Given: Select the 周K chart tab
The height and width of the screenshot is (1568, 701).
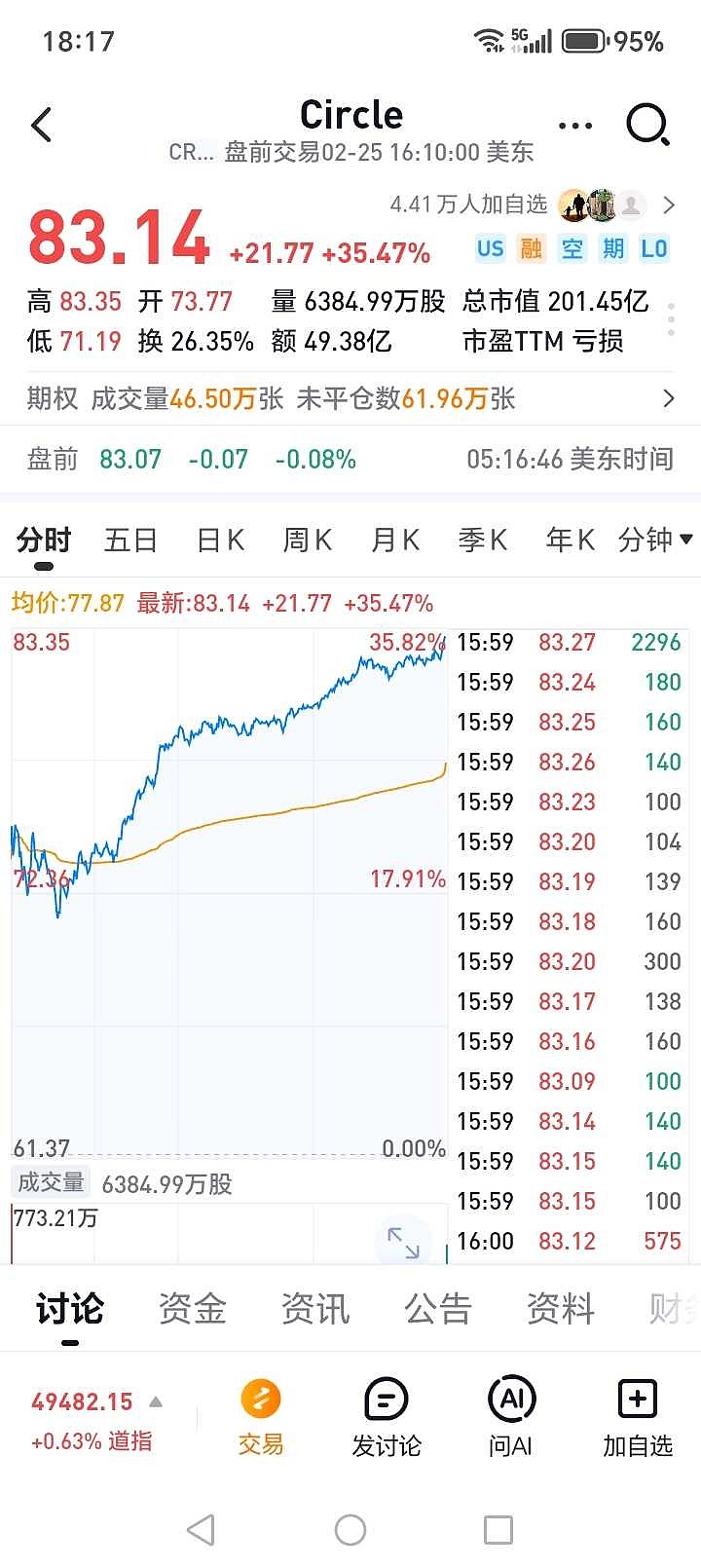Looking at the screenshot, I should pyautogui.click(x=307, y=540).
